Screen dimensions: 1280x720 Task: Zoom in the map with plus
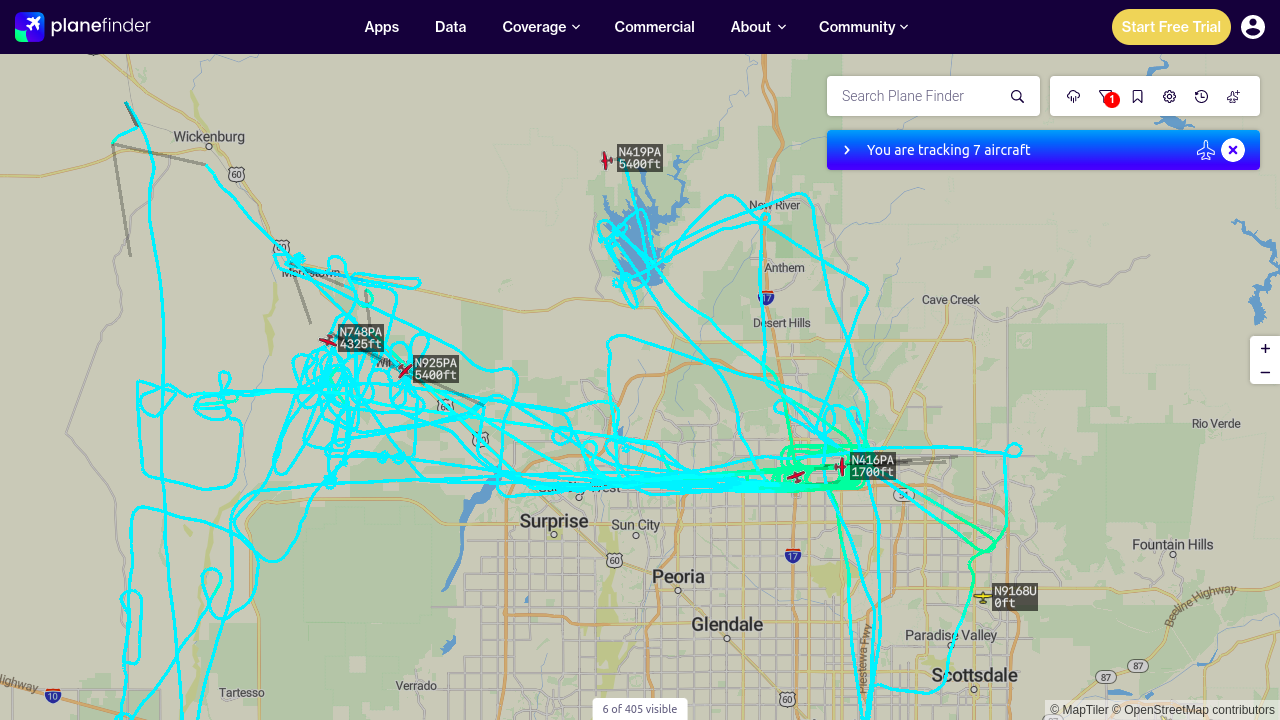(1265, 348)
